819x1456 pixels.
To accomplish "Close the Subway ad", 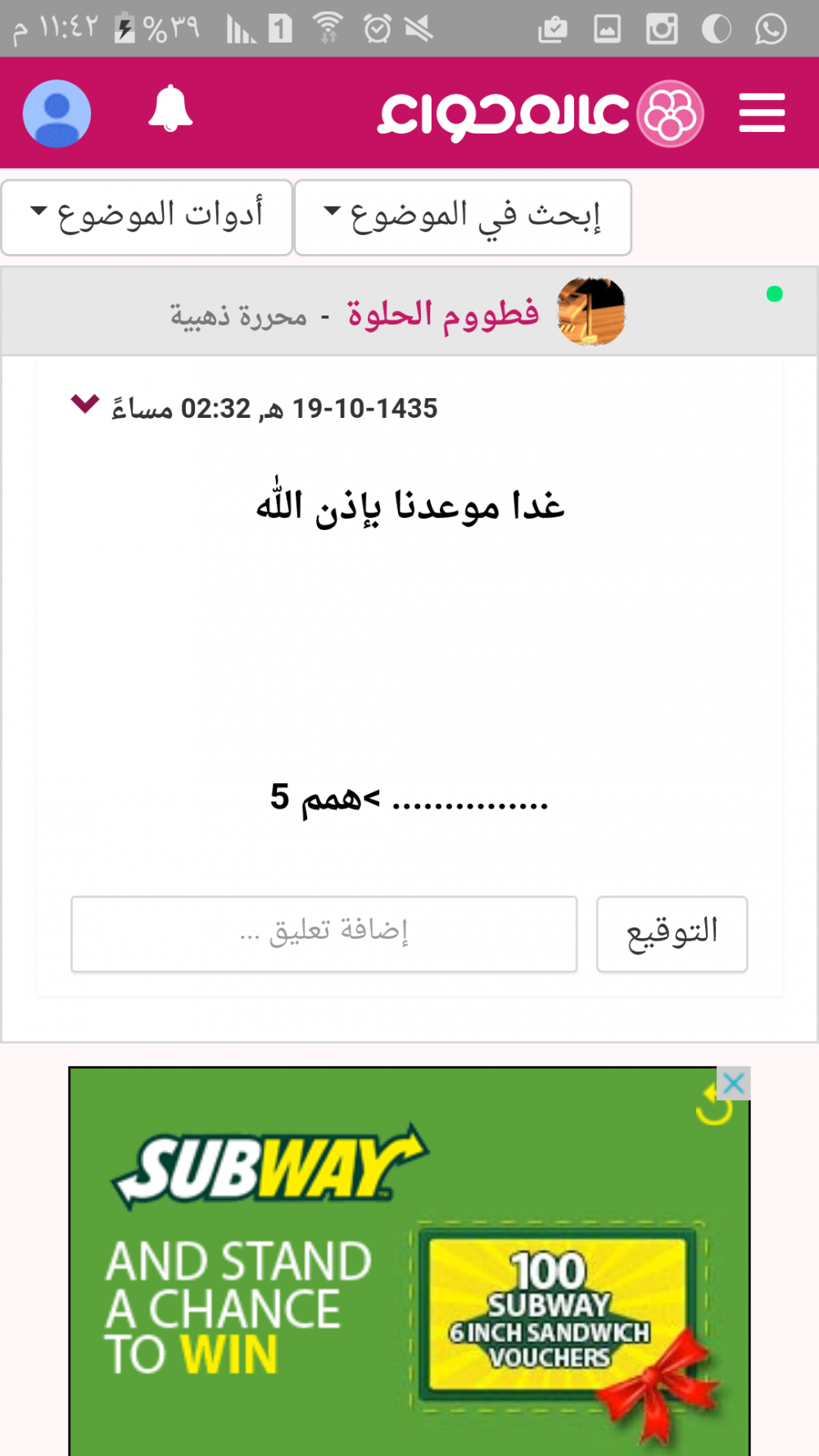I will coord(734,1083).
